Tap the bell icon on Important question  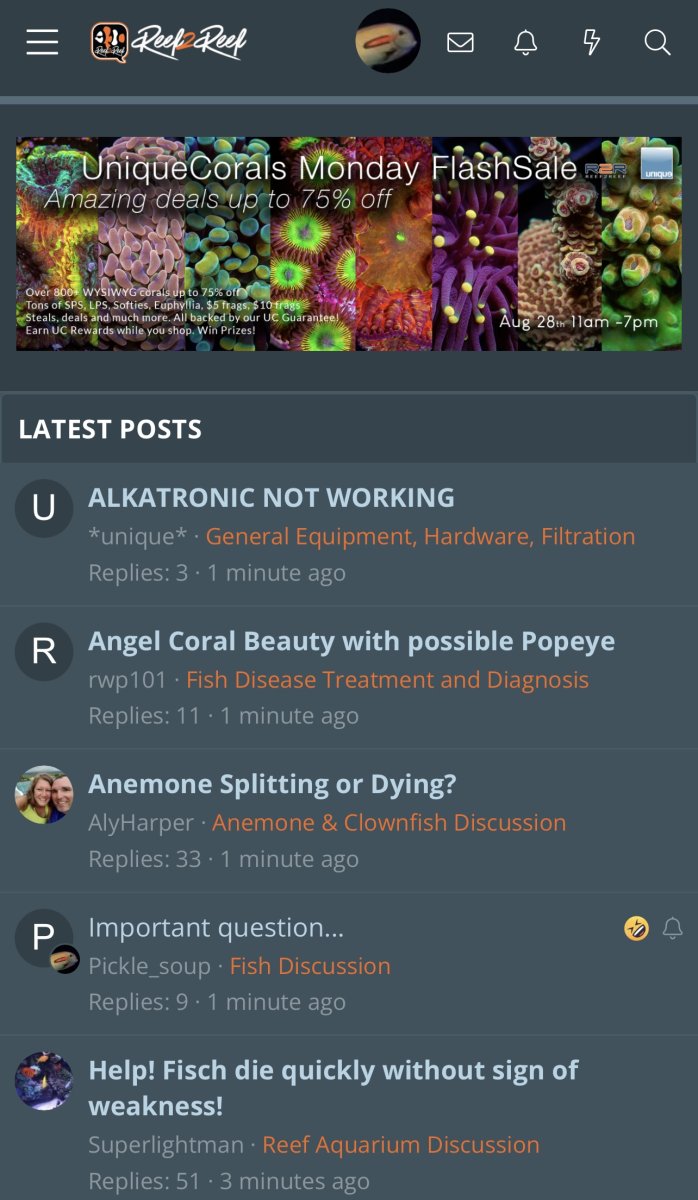[673, 929]
